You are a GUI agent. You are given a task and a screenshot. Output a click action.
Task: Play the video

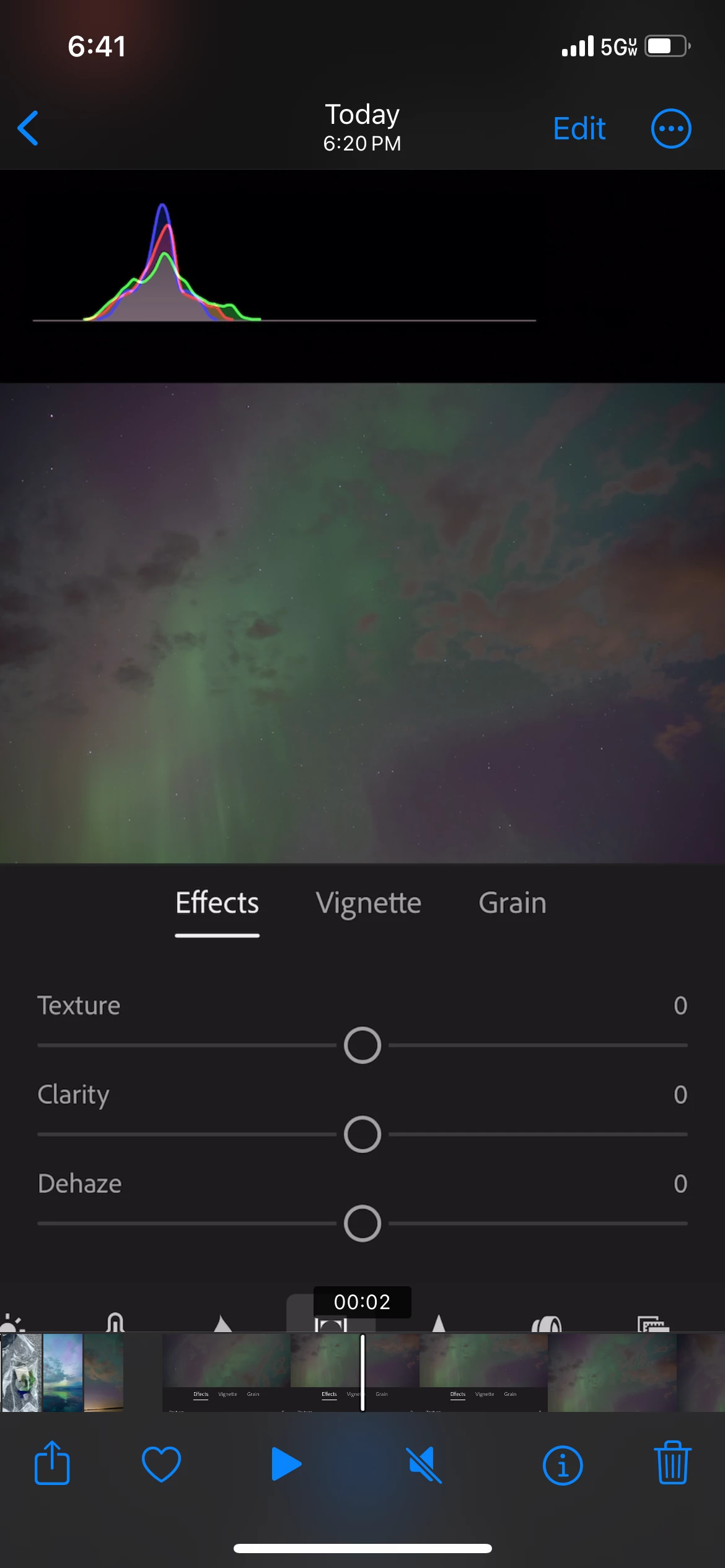point(286,1464)
